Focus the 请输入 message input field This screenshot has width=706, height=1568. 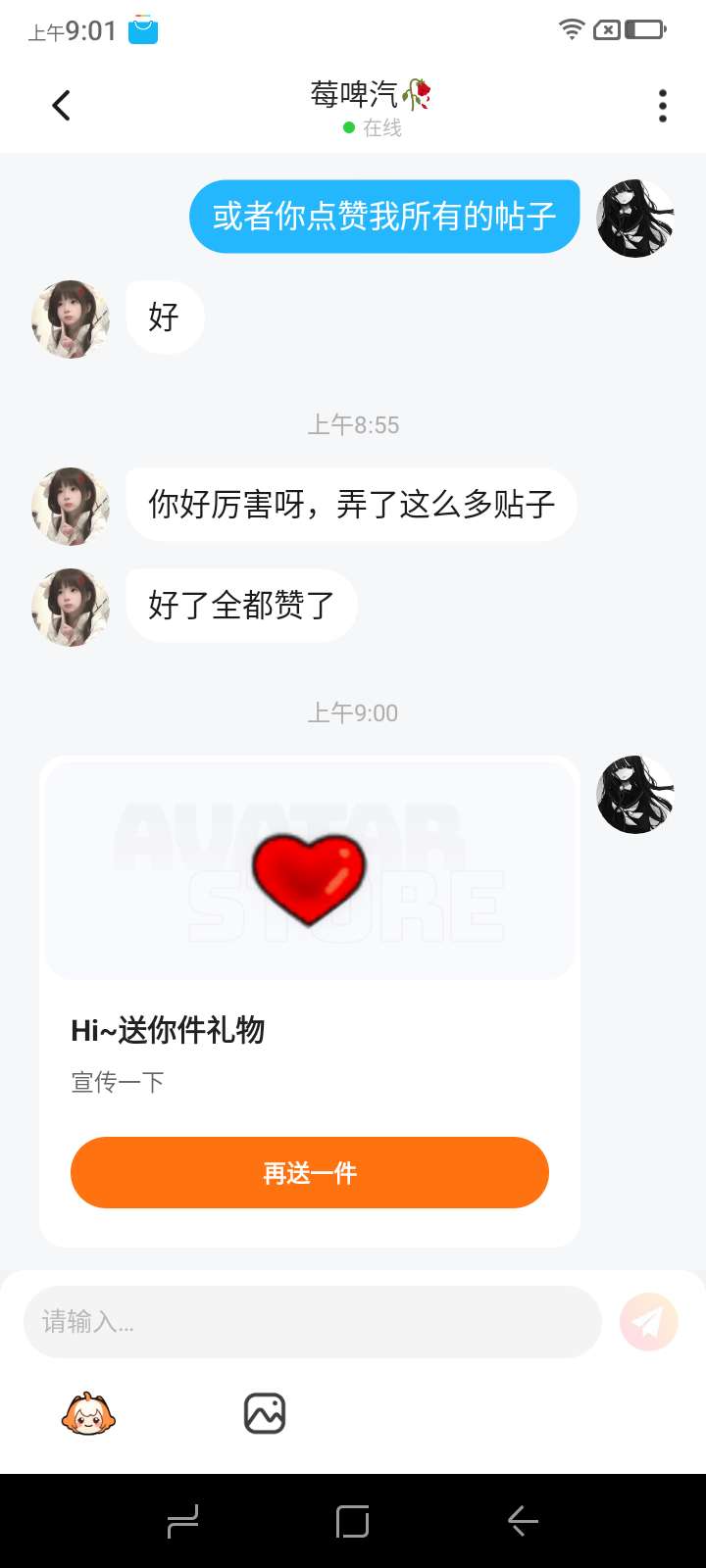[x=312, y=1322]
